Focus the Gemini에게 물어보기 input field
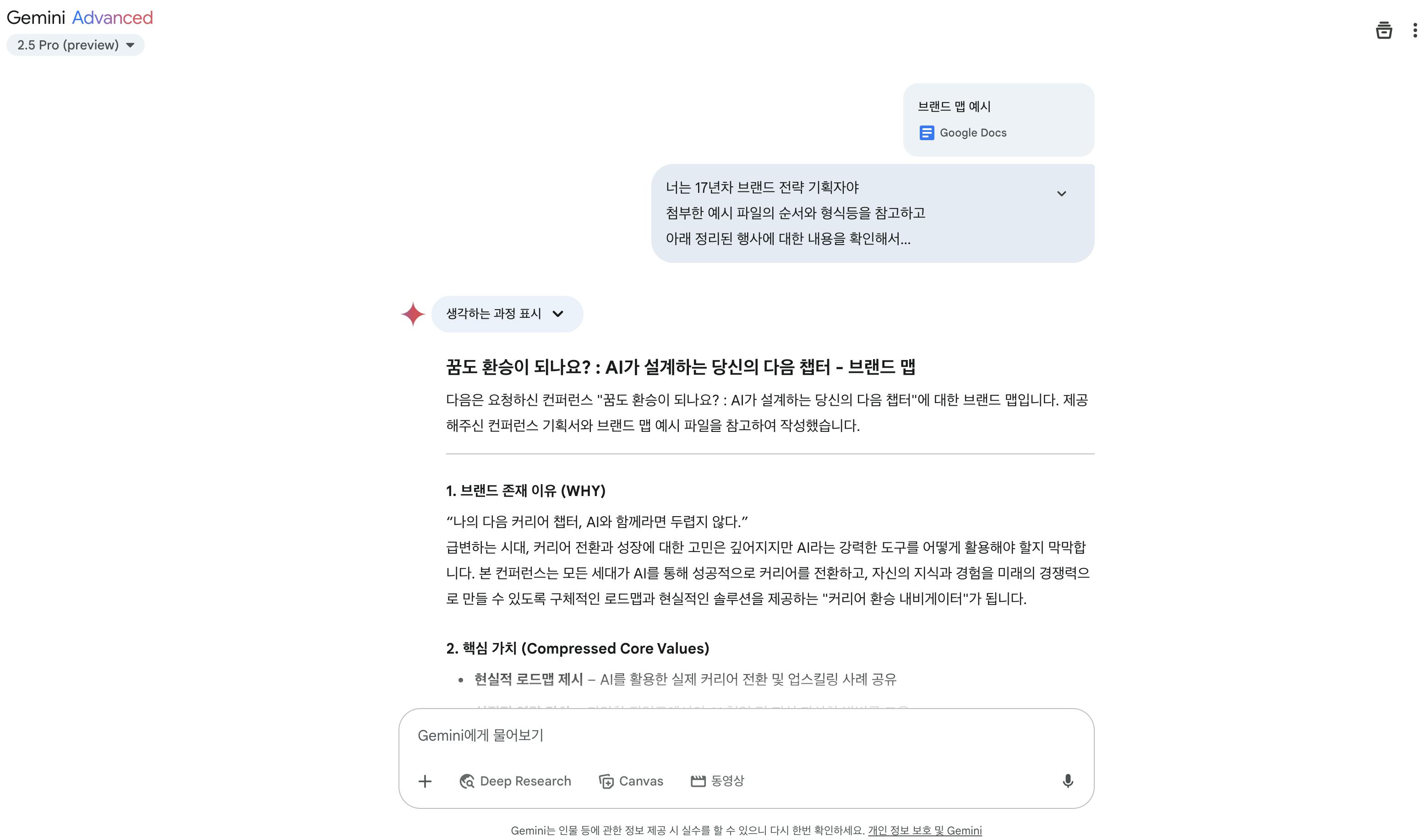 736,735
